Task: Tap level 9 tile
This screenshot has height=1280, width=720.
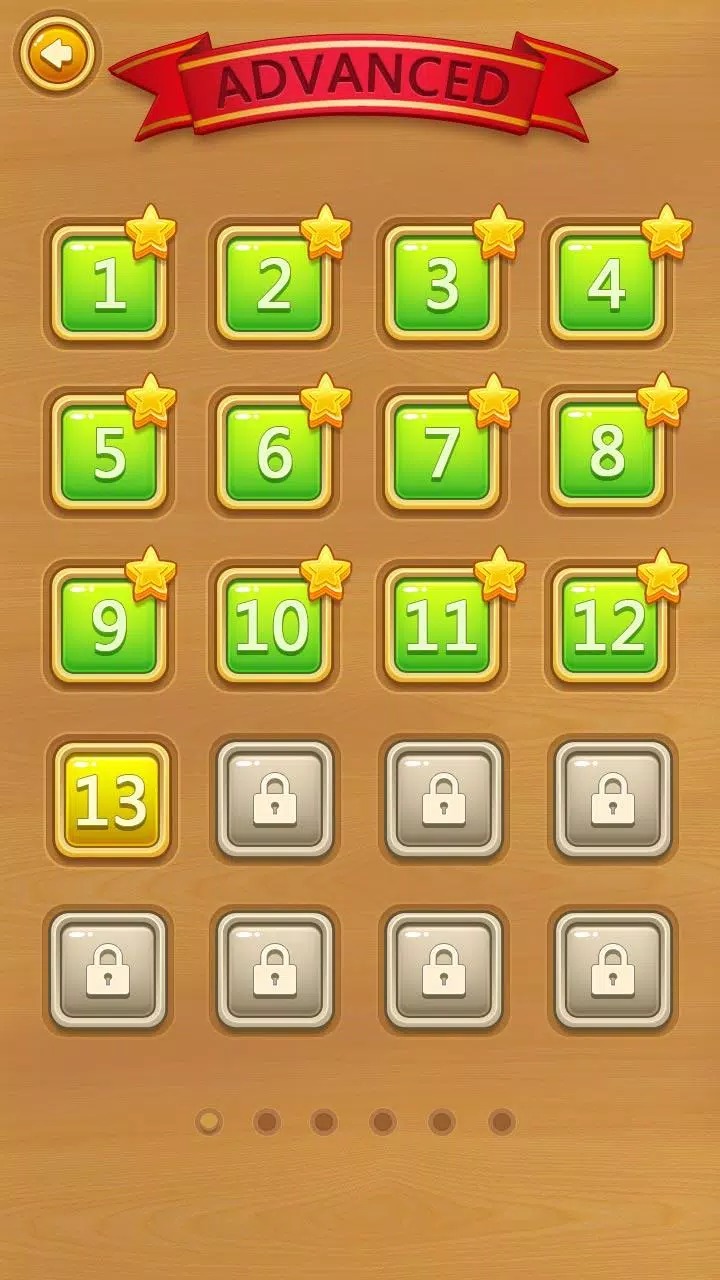Action: pos(109,625)
